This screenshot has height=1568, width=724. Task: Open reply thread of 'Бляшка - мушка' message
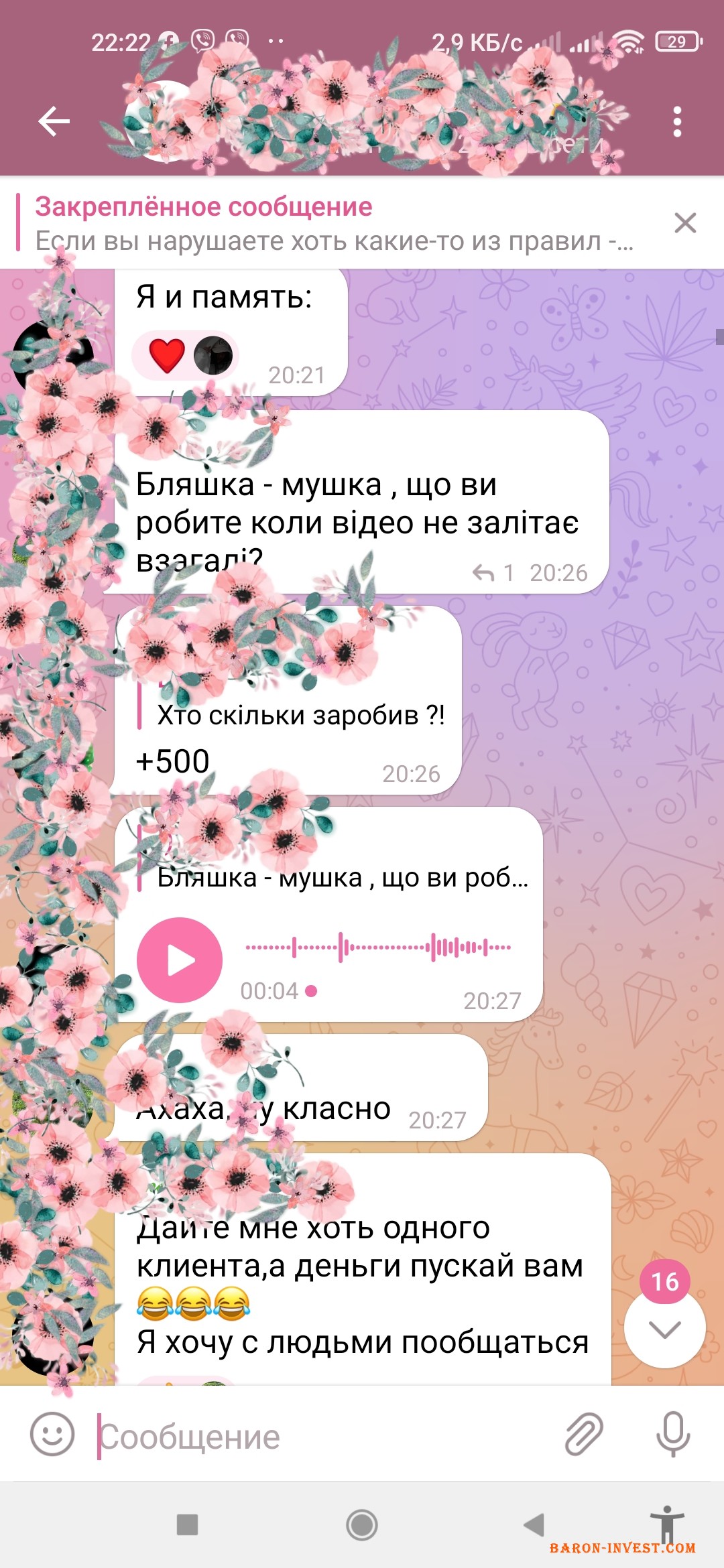[x=493, y=573]
